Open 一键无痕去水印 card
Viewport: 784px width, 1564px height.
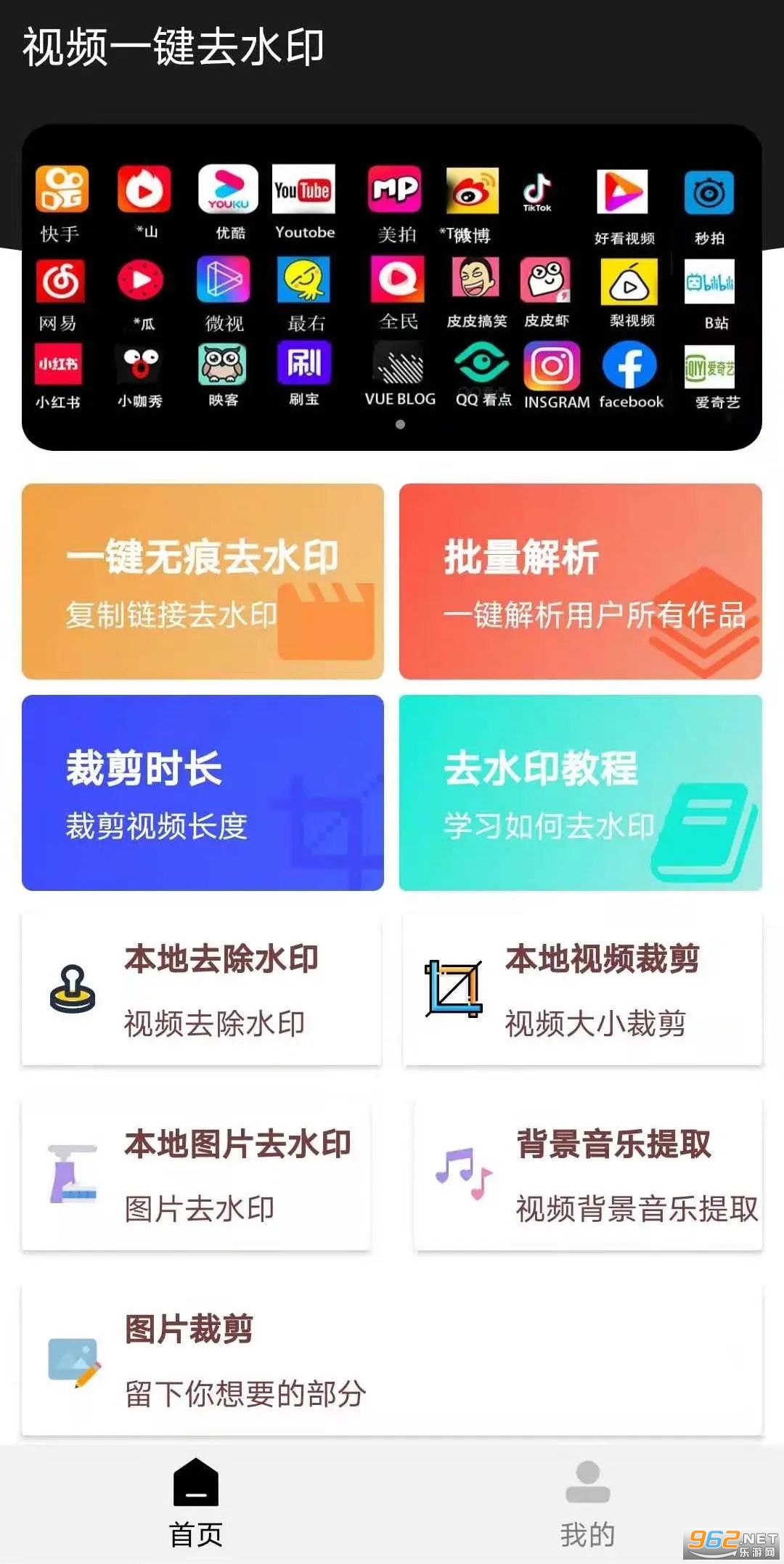[203, 582]
